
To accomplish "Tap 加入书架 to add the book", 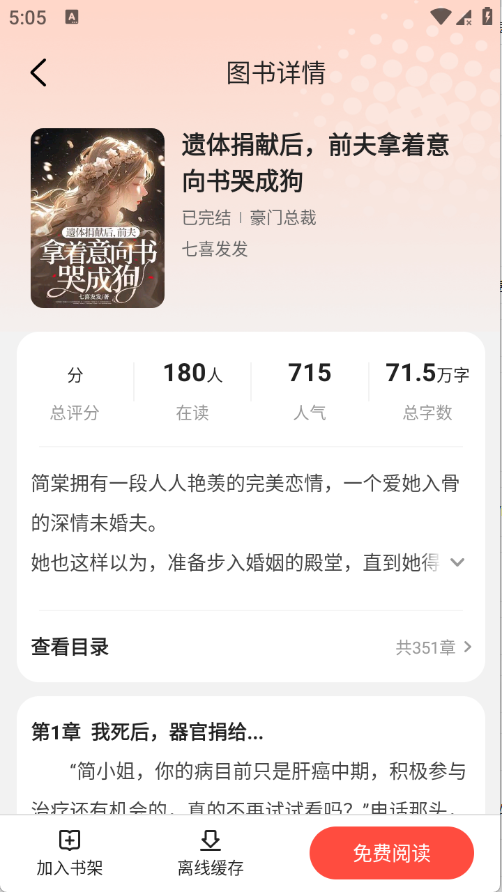I will (69, 853).
